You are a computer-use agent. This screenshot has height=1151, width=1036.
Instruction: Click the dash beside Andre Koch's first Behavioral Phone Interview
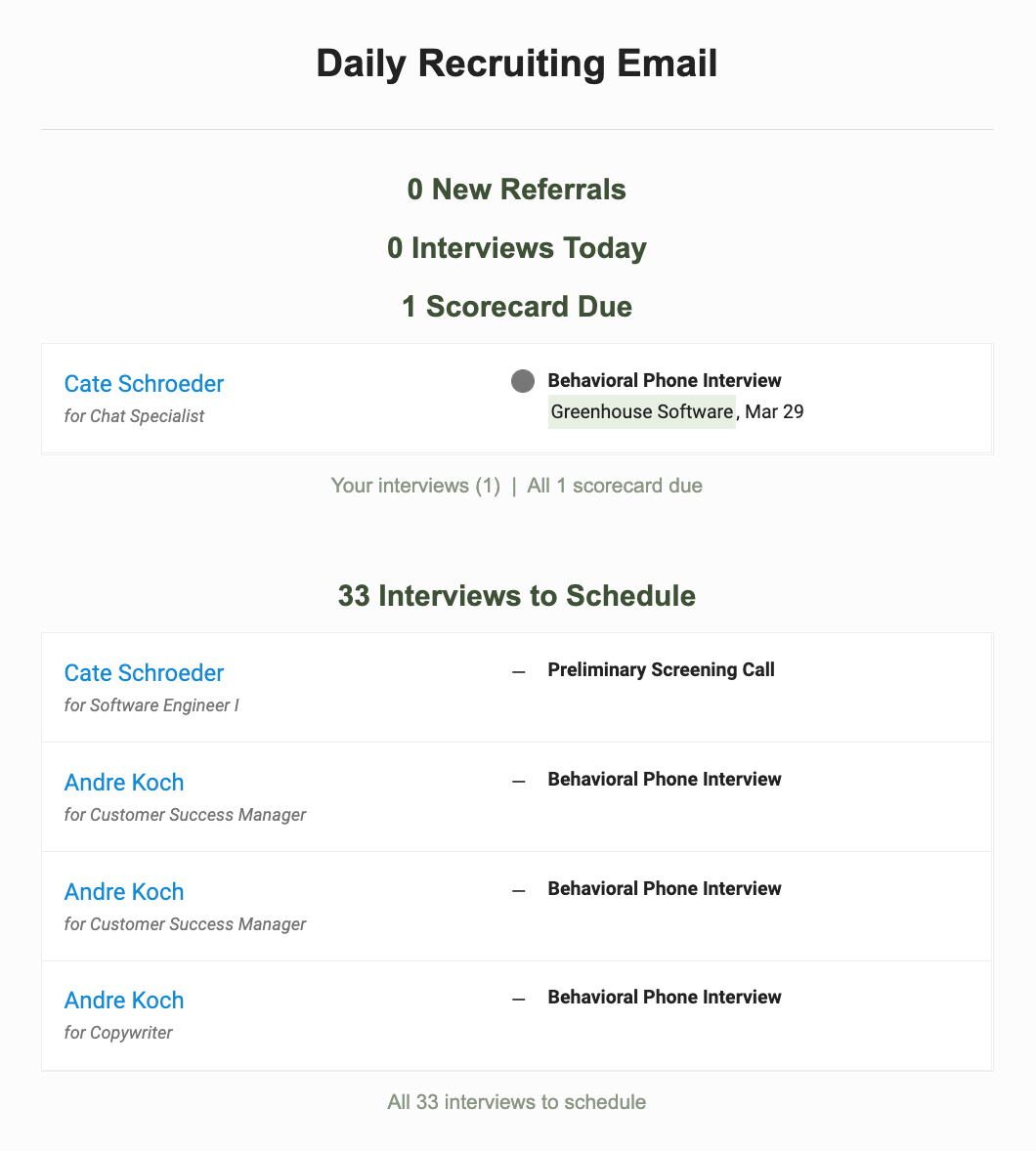pos(517,781)
